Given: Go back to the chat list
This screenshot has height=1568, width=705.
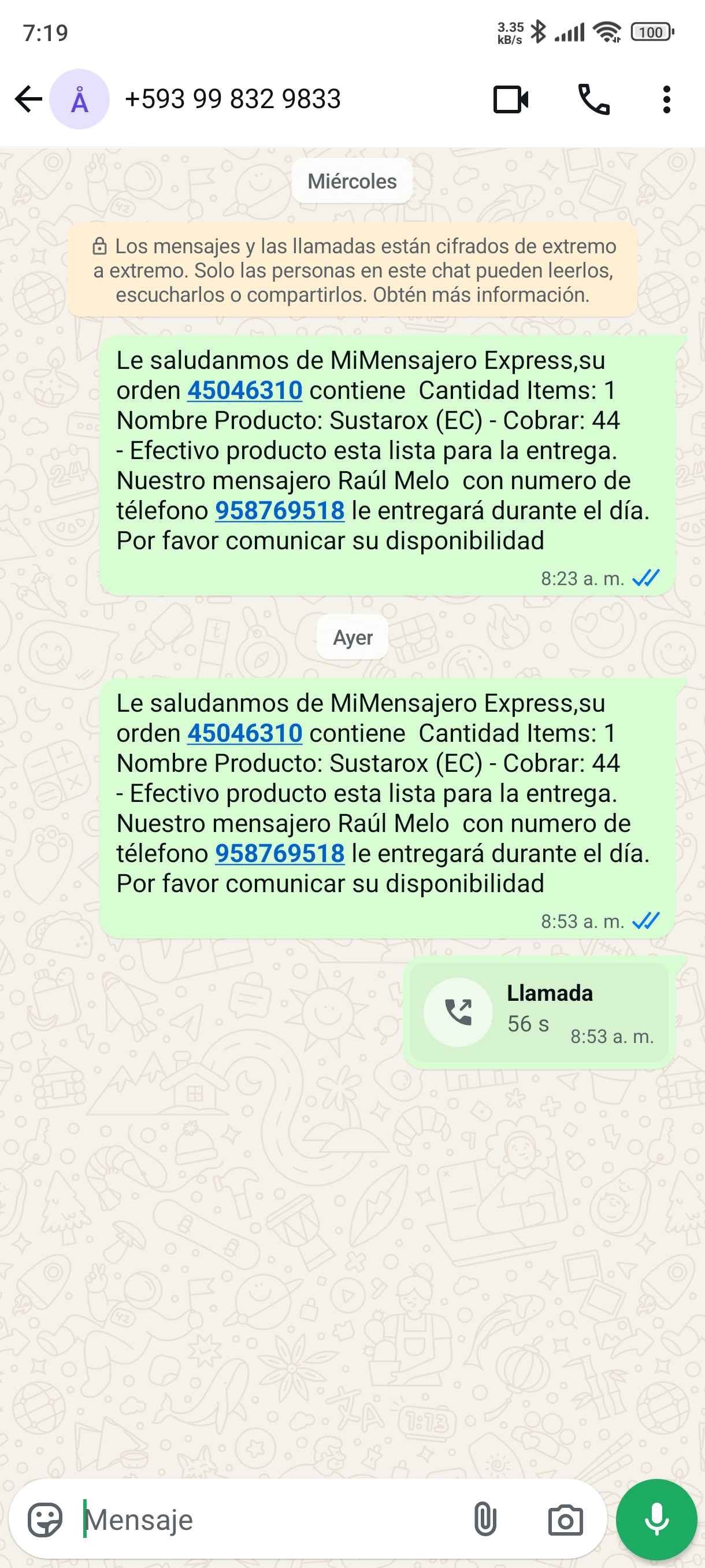Looking at the screenshot, I should click(28, 99).
